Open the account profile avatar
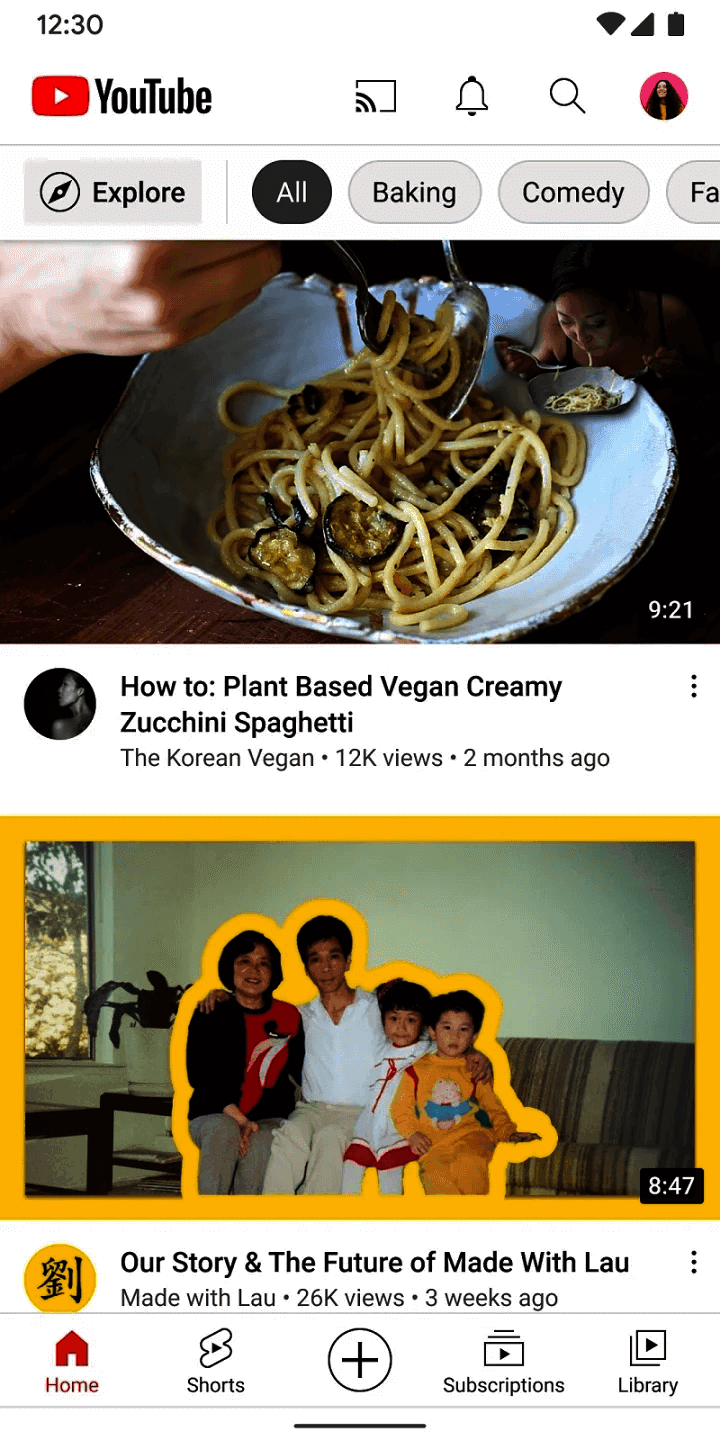The image size is (720, 1440). click(663, 97)
